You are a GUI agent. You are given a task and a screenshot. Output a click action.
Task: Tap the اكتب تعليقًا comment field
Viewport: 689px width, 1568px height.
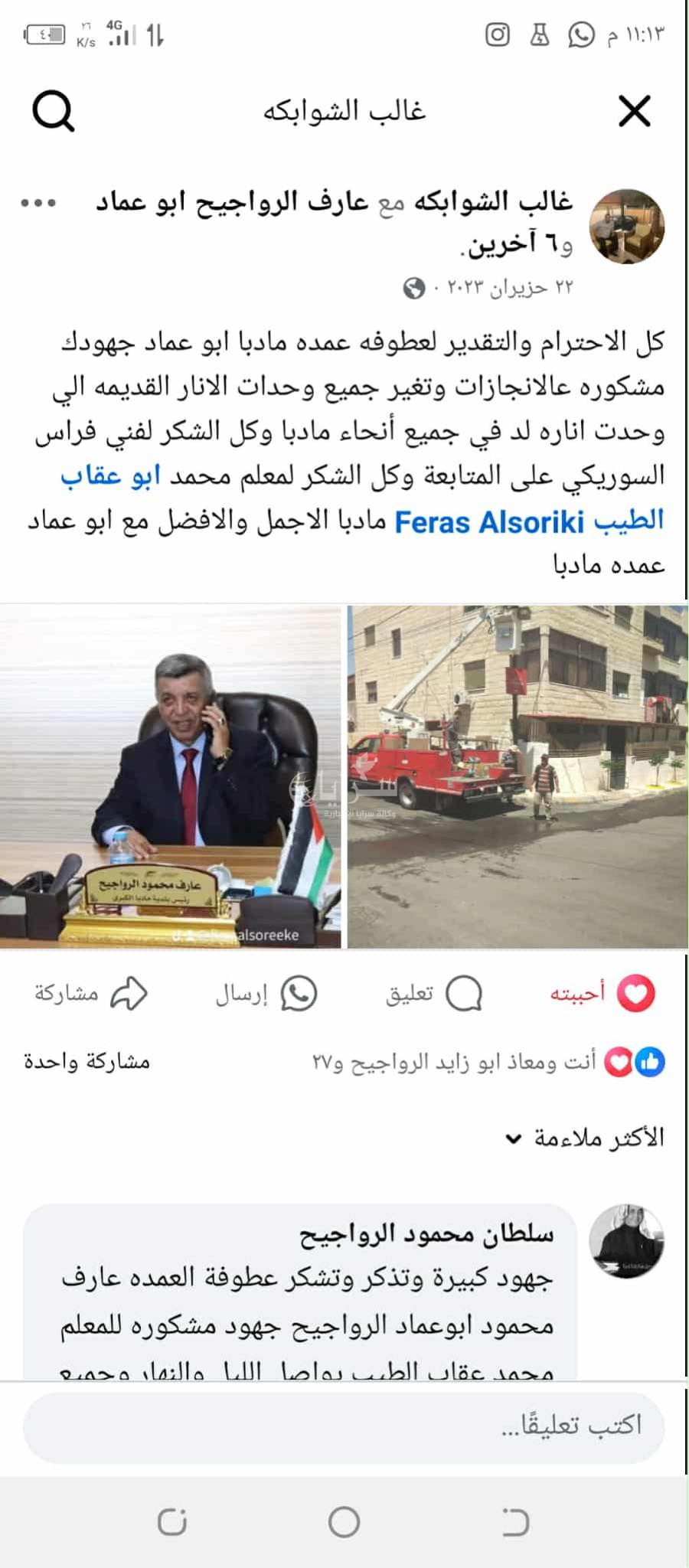point(344,1425)
